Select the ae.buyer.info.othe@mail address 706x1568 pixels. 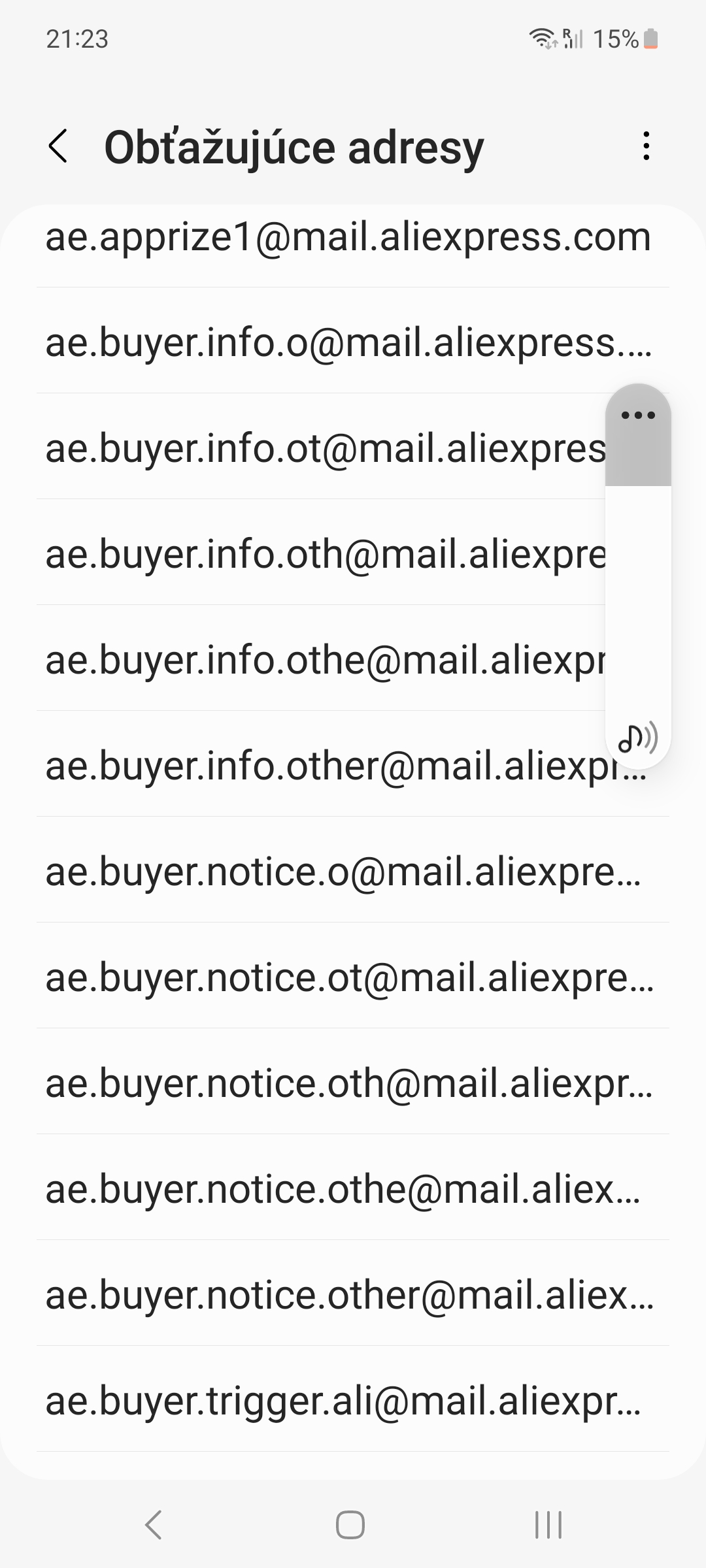326,661
